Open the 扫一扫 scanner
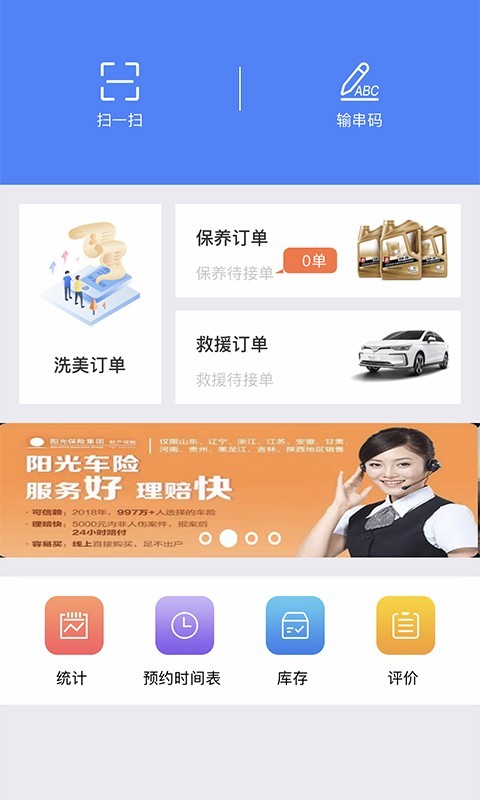The width and height of the screenshot is (480, 800). pyautogui.click(x=119, y=94)
